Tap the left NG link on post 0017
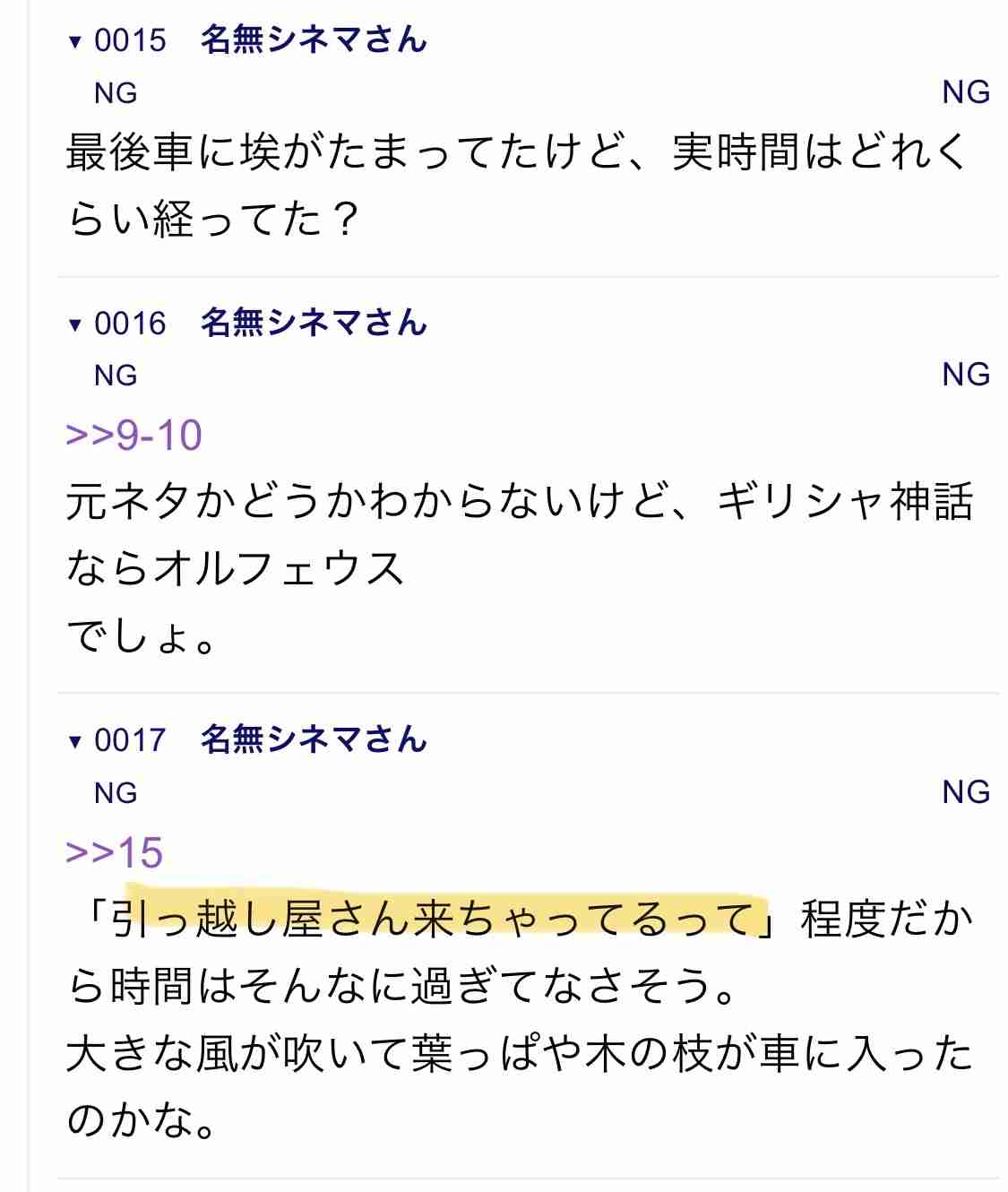Screen dimensions: 1008x1192 click(116, 793)
